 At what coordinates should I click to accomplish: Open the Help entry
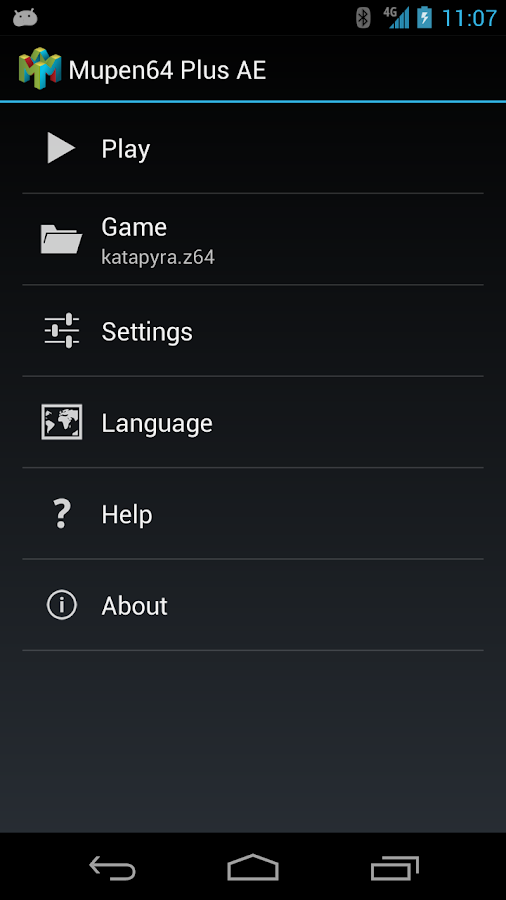pos(253,513)
